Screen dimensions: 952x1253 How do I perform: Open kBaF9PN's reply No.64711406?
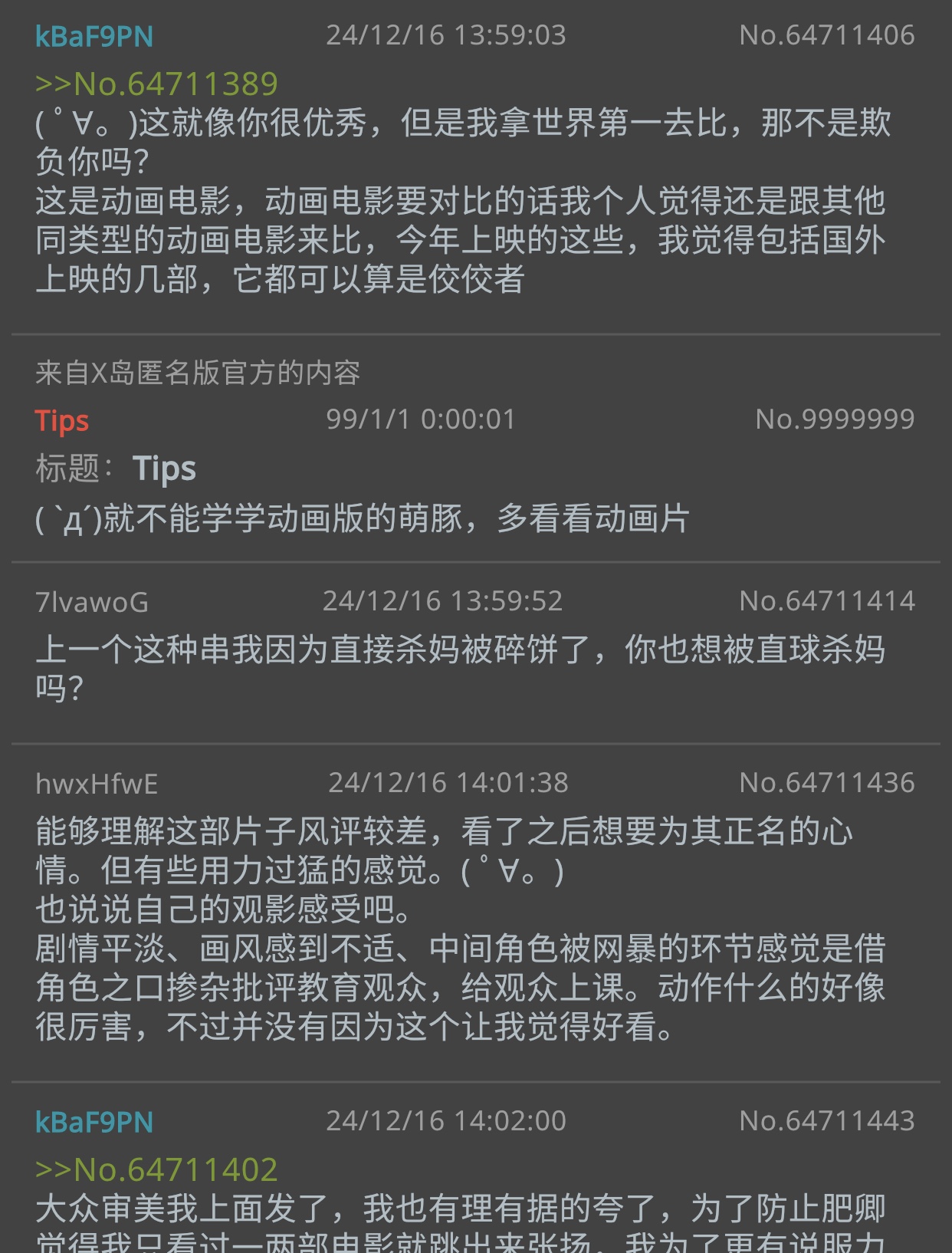(x=826, y=35)
